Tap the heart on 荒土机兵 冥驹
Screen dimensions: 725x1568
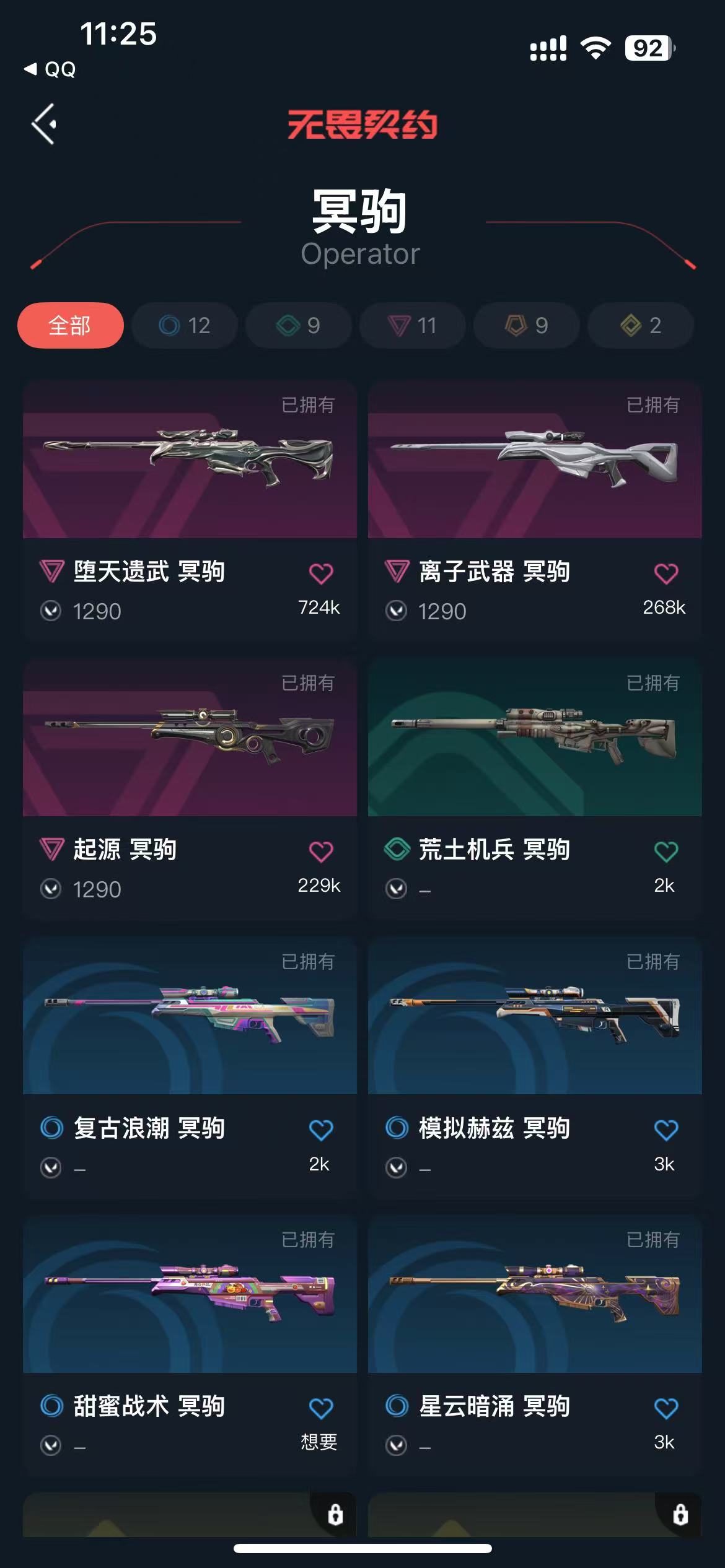click(666, 852)
